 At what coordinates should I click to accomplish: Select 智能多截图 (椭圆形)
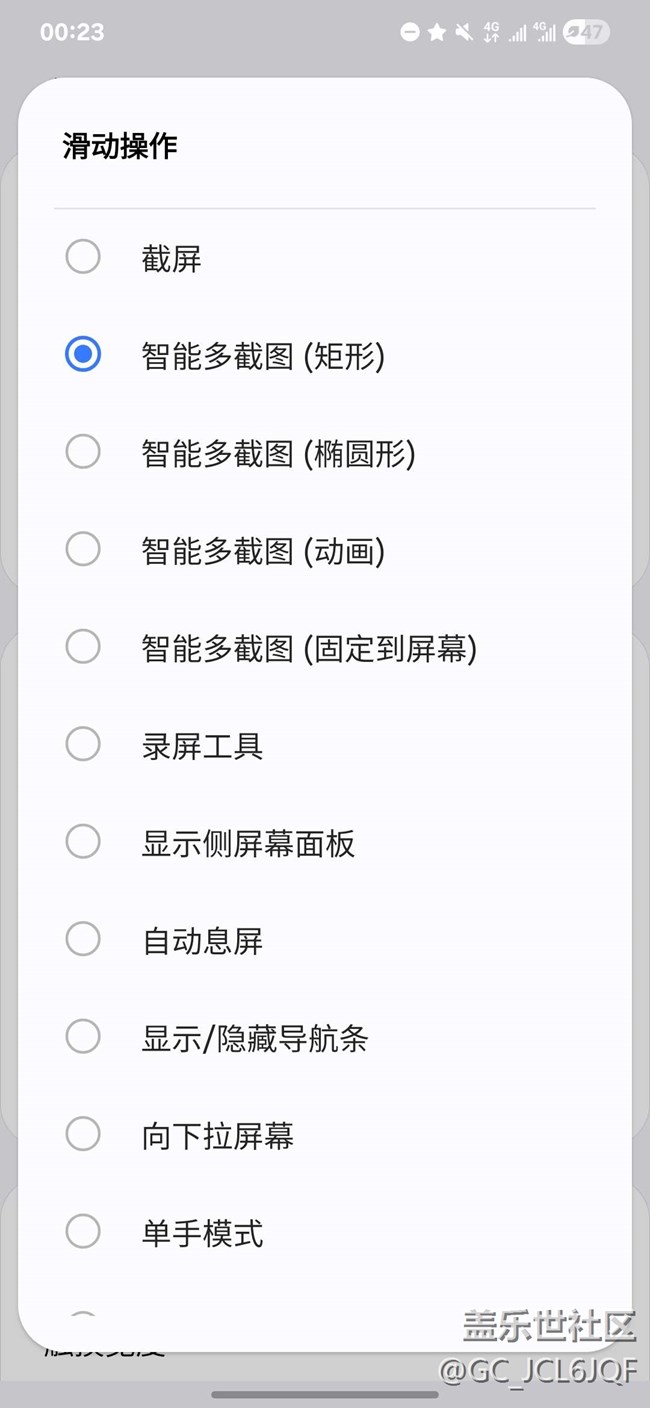click(x=325, y=452)
